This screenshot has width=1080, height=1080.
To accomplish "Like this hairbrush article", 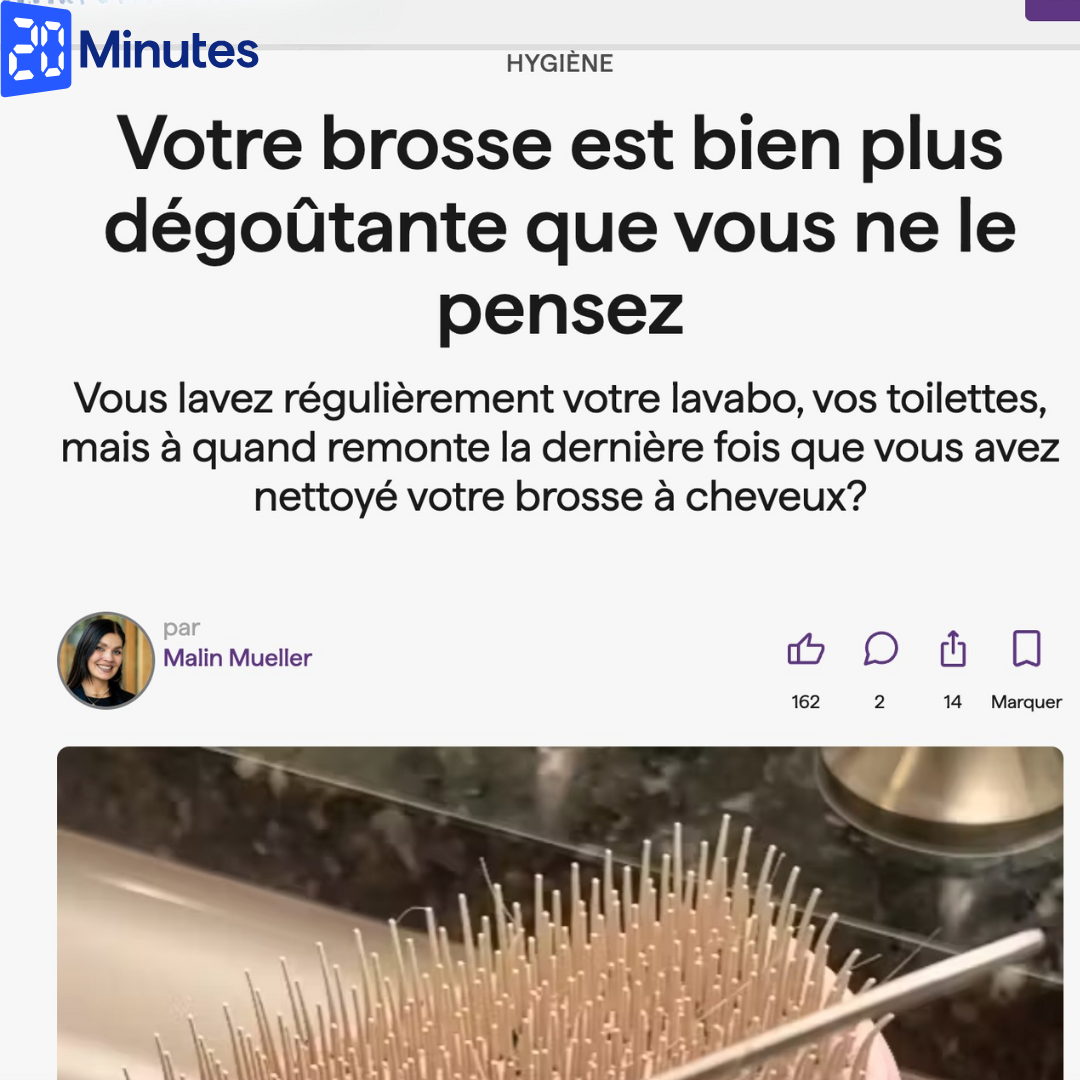I will (x=805, y=650).
